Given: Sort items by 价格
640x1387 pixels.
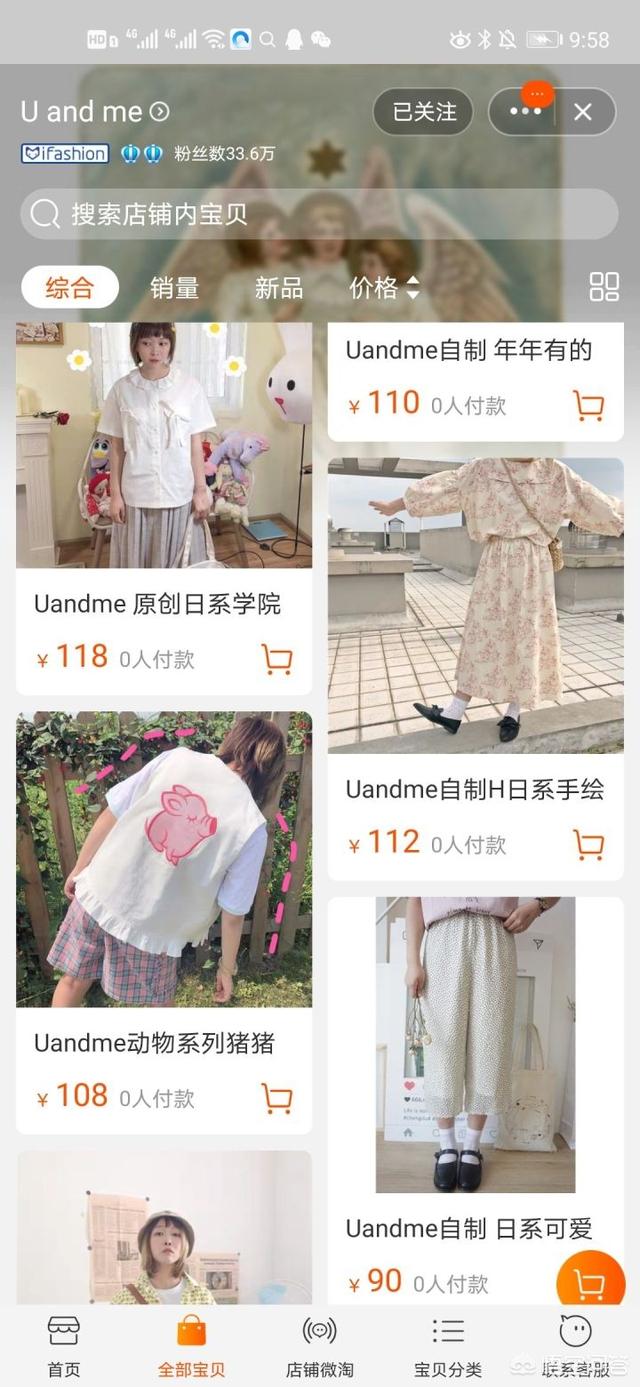Looking at the screenshot, I should tap(383, 289).
